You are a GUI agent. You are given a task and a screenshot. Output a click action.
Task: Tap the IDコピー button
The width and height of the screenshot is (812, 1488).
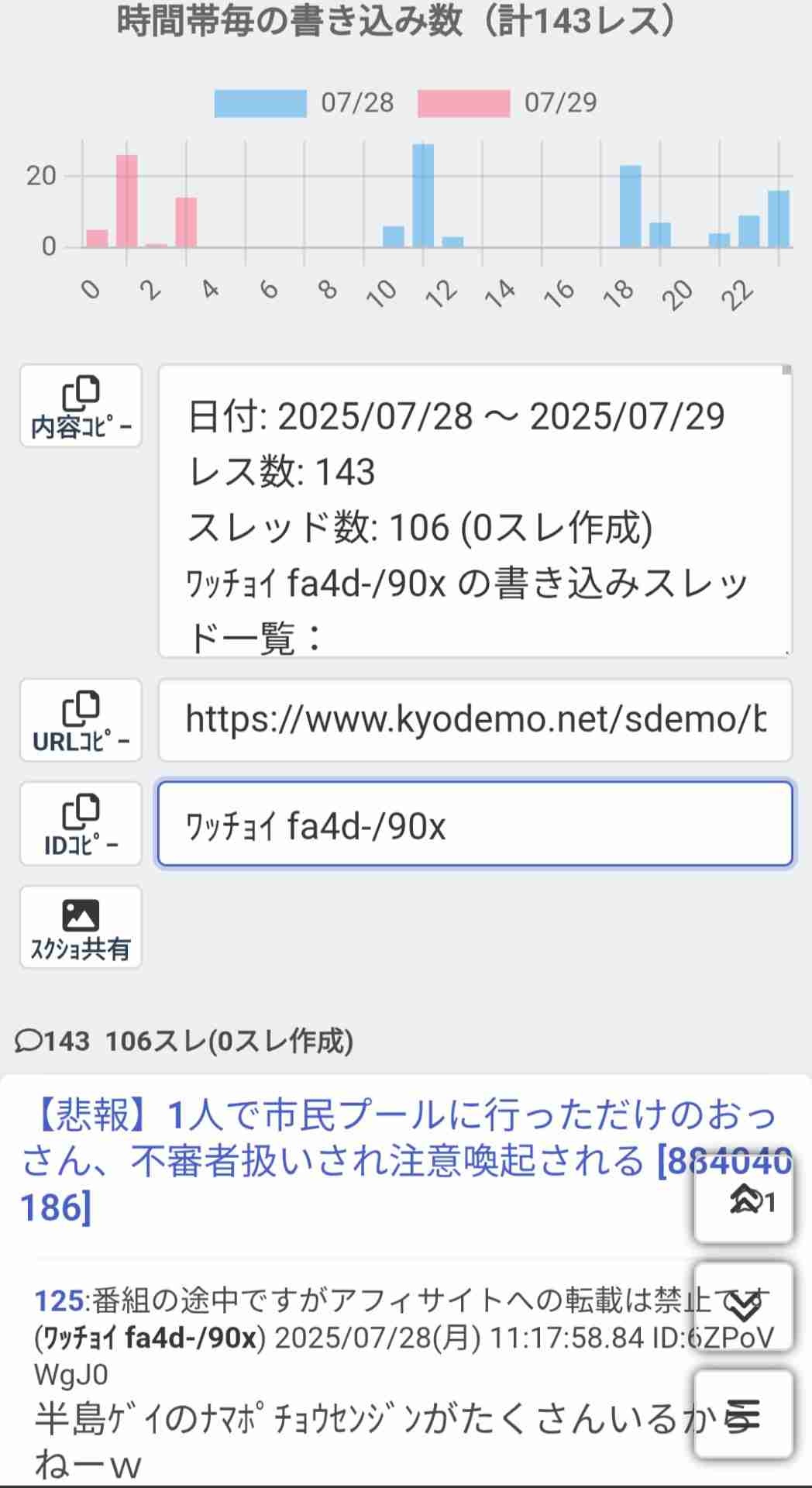[81, 823]
